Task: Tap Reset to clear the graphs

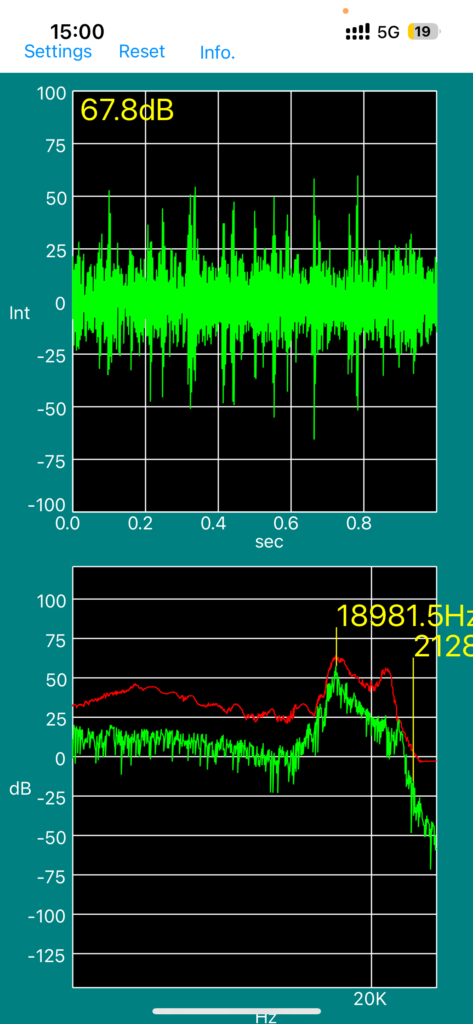Action: click(142, 52)
